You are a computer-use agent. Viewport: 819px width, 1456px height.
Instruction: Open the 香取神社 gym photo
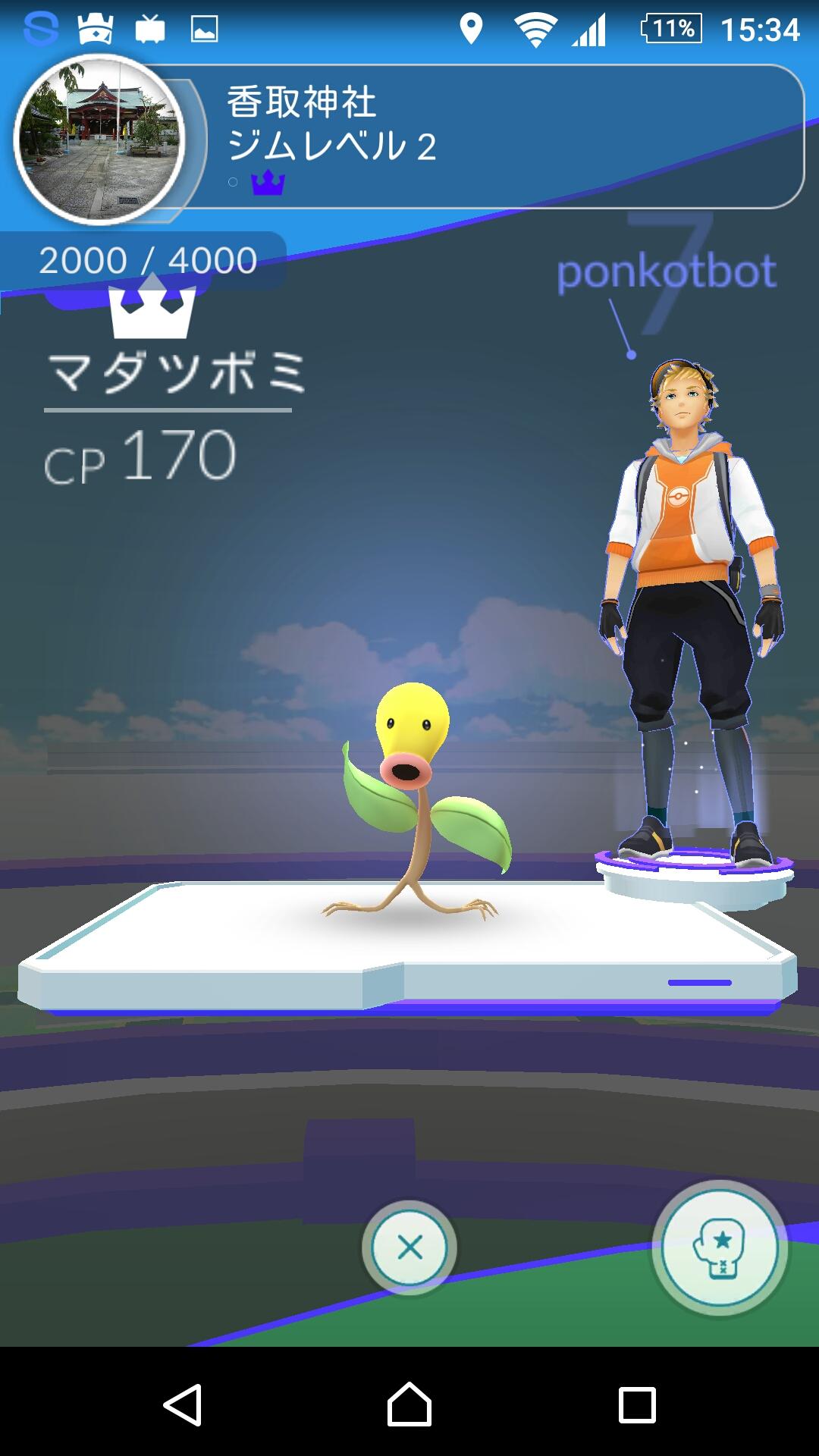click(99, 140)
